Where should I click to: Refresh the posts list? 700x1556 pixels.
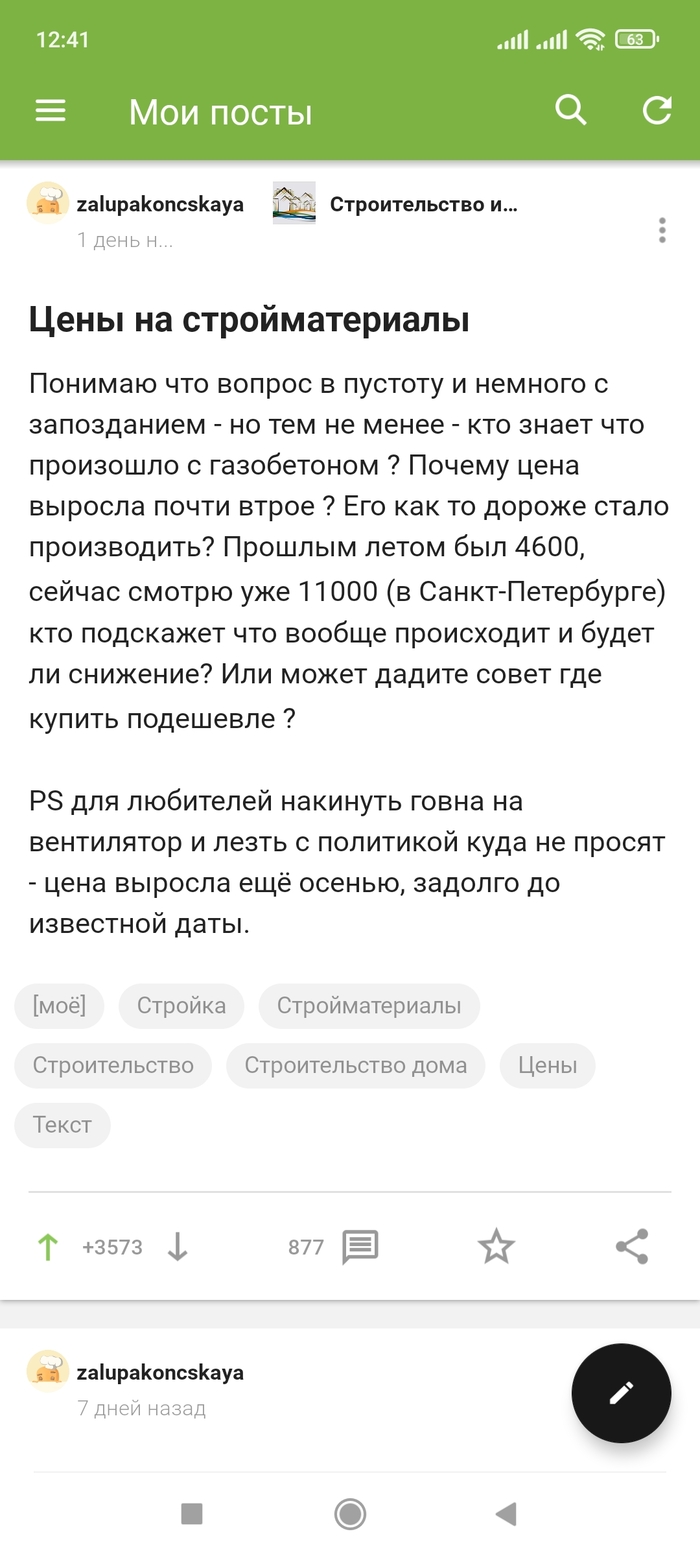pyautogui.click(x=656, y=110)
